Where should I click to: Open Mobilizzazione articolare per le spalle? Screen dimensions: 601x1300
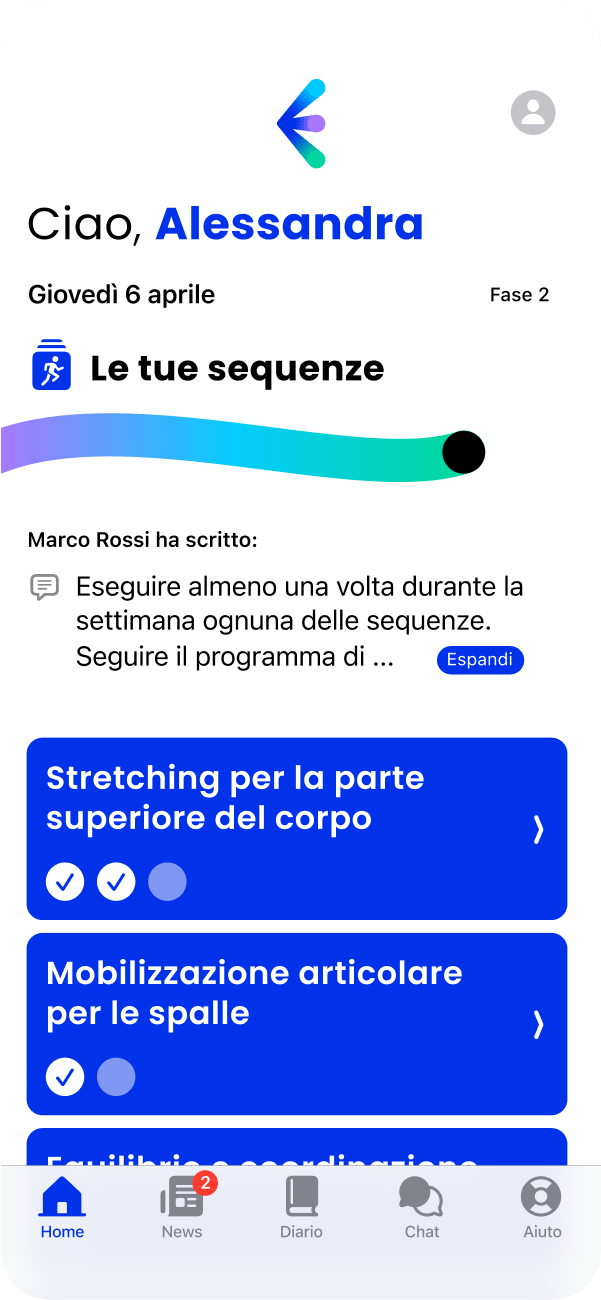(297, 1023)
